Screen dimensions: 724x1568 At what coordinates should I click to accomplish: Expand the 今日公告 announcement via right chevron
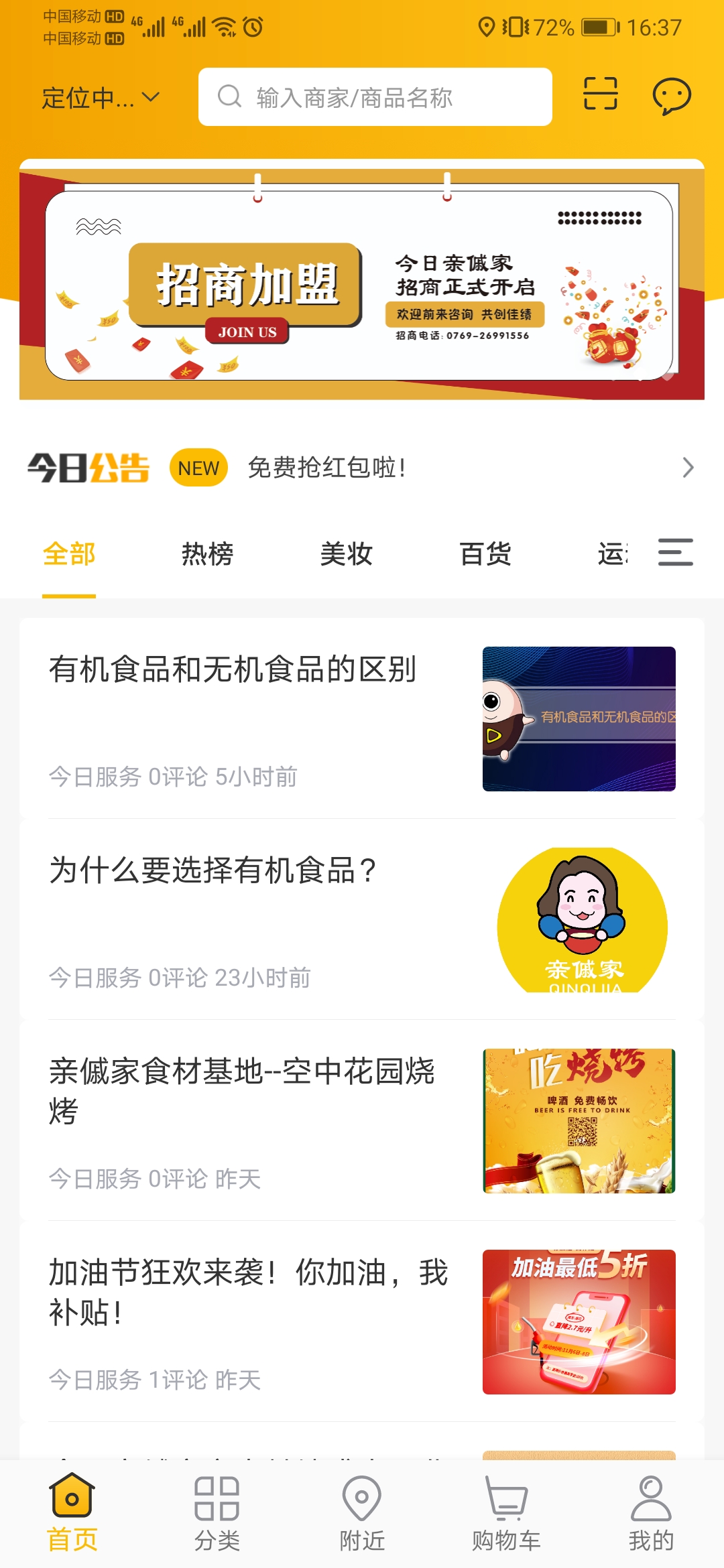(x=688, y=468)
